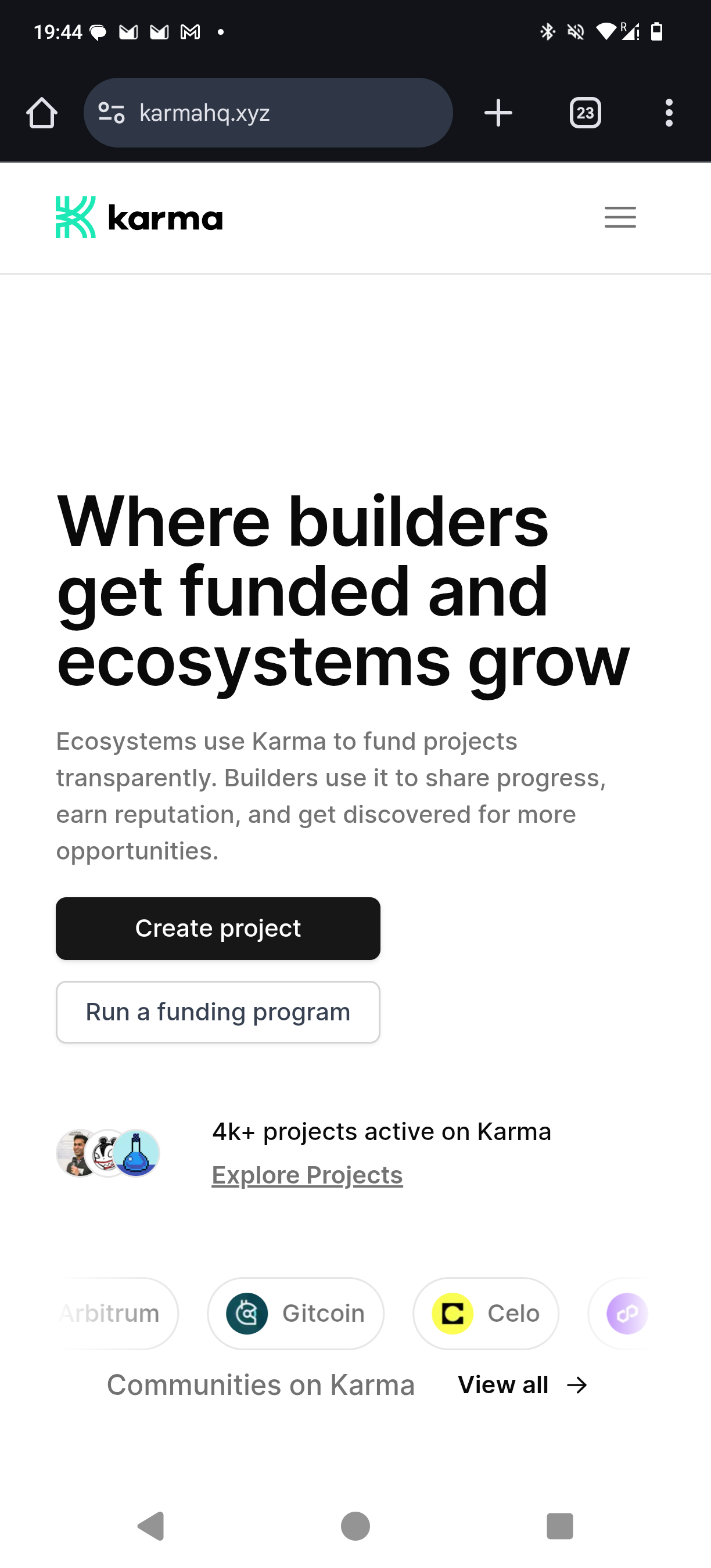Go to the browser home page
This screenshot has height=1568, width=711.
coord(42,113)
